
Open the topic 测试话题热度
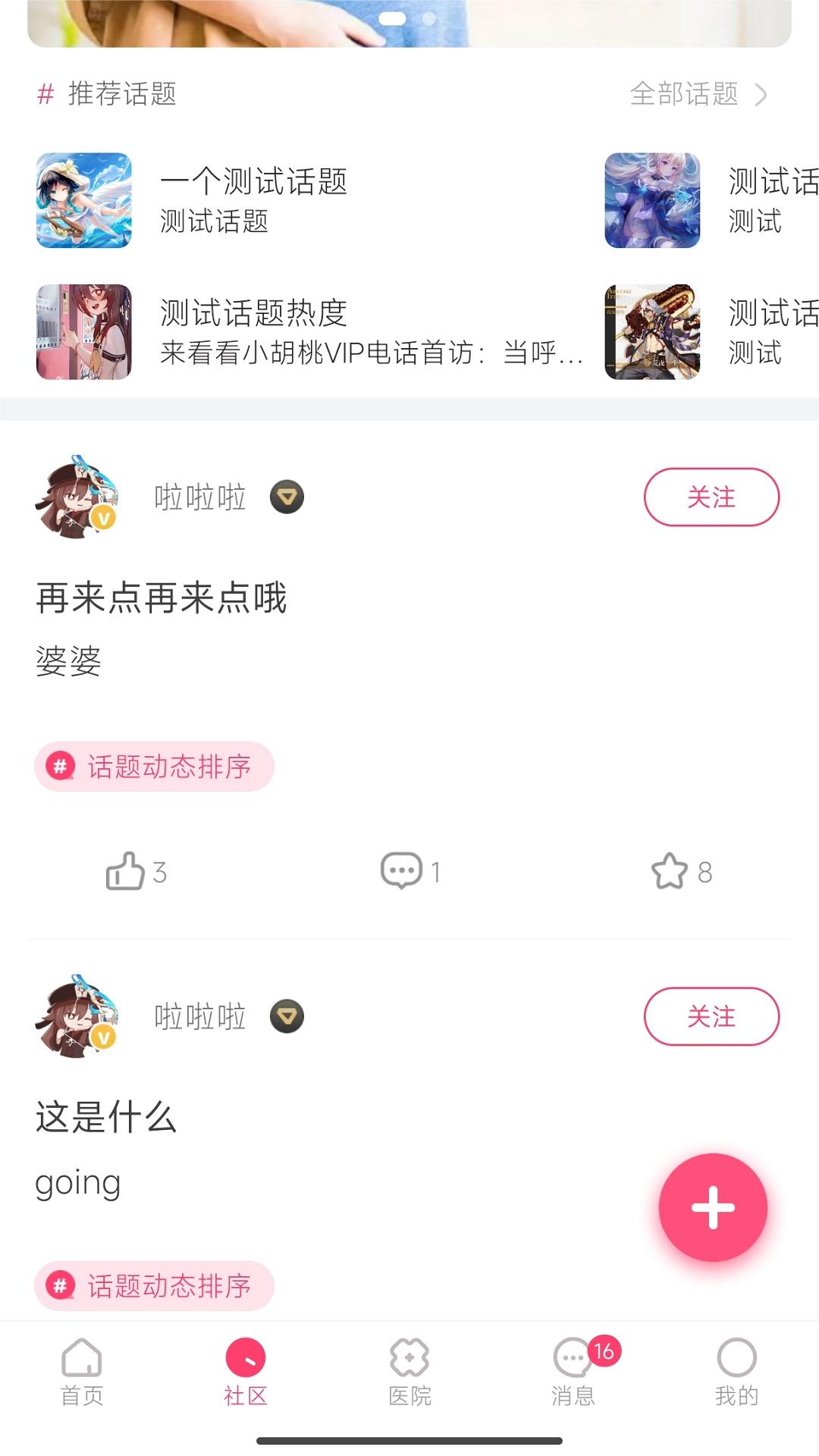[253, 313]
